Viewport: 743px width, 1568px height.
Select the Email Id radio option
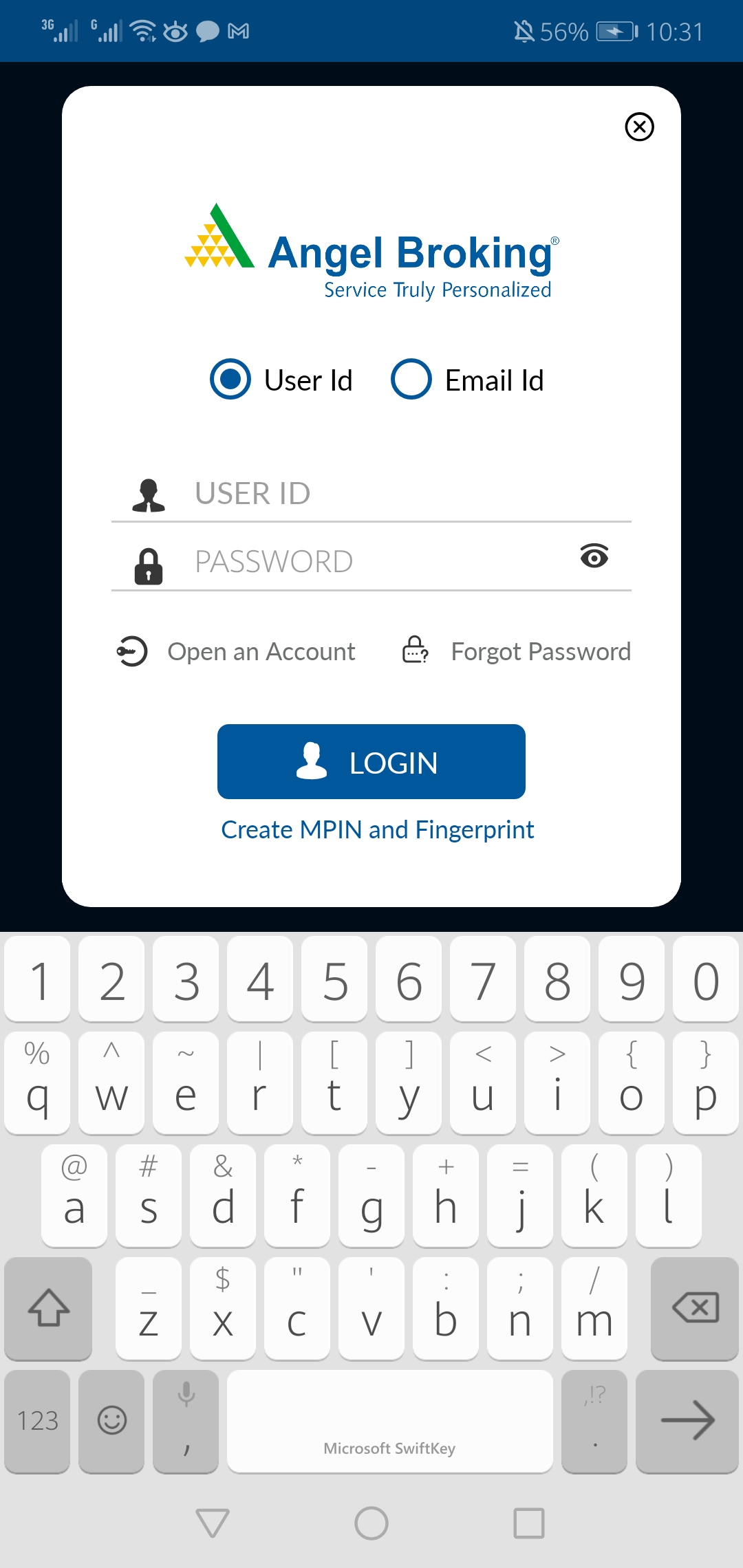point(411,379)
